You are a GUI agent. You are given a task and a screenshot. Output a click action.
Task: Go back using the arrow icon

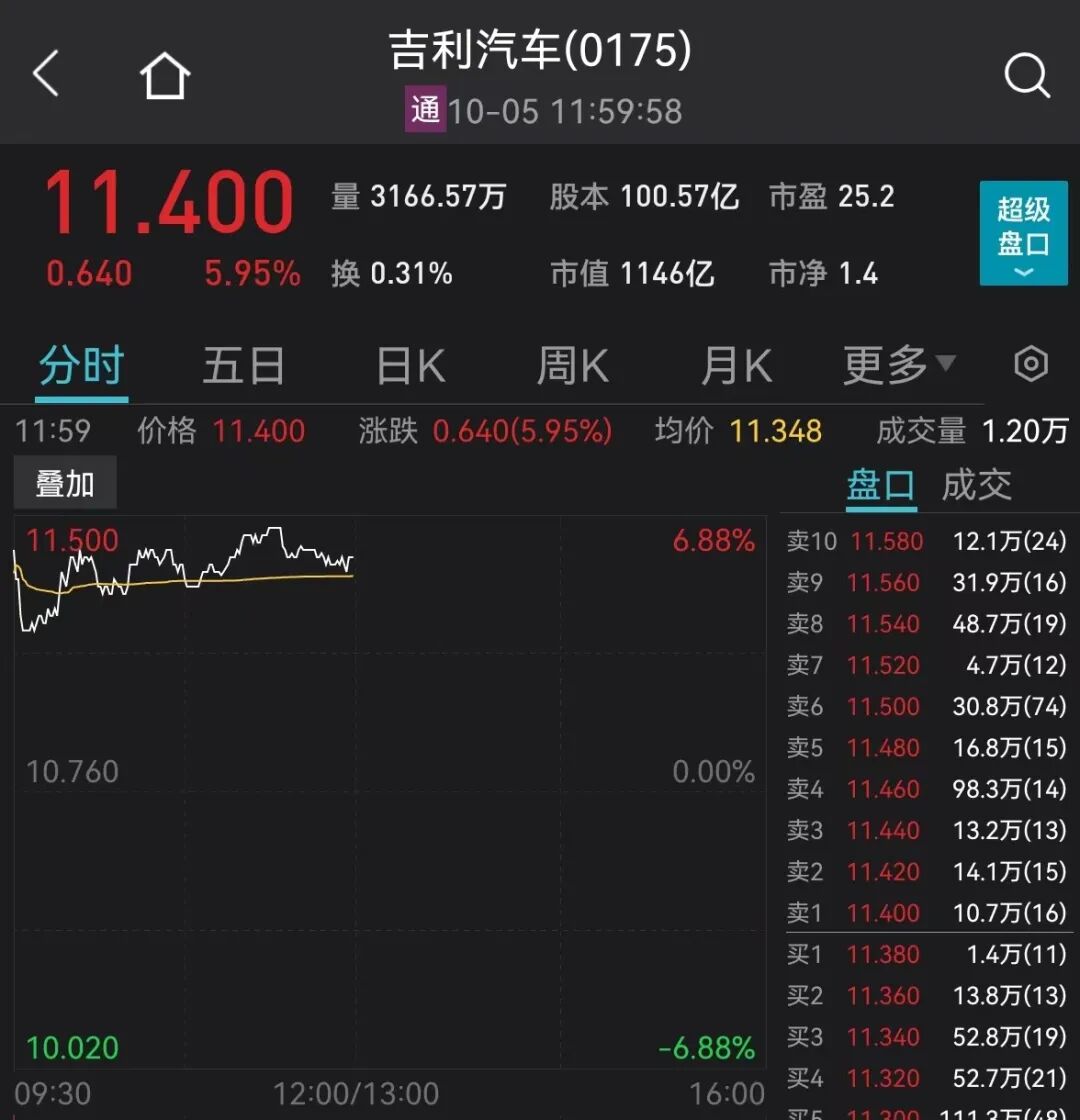(x=46, y=73)
